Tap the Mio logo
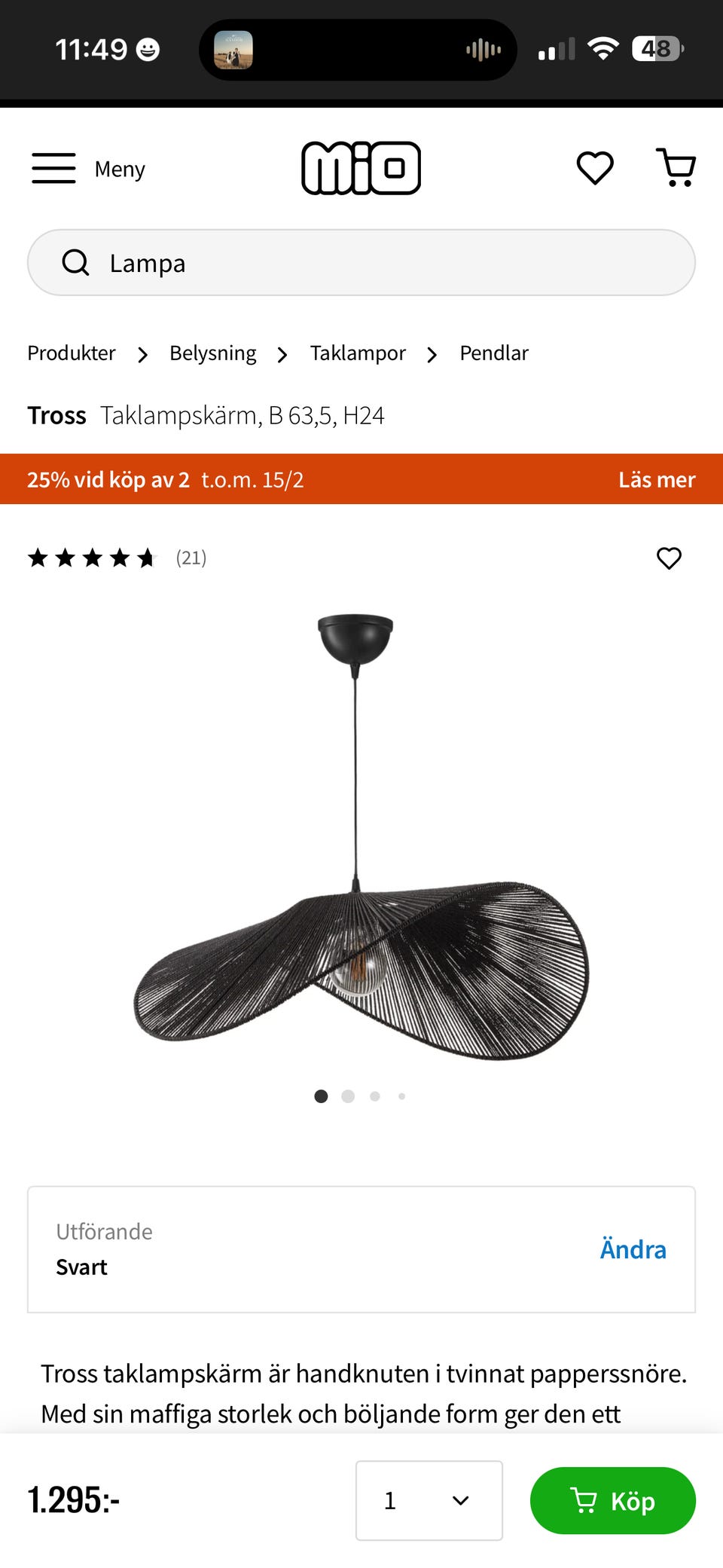The image size is (723, 1568). (361, 168)
